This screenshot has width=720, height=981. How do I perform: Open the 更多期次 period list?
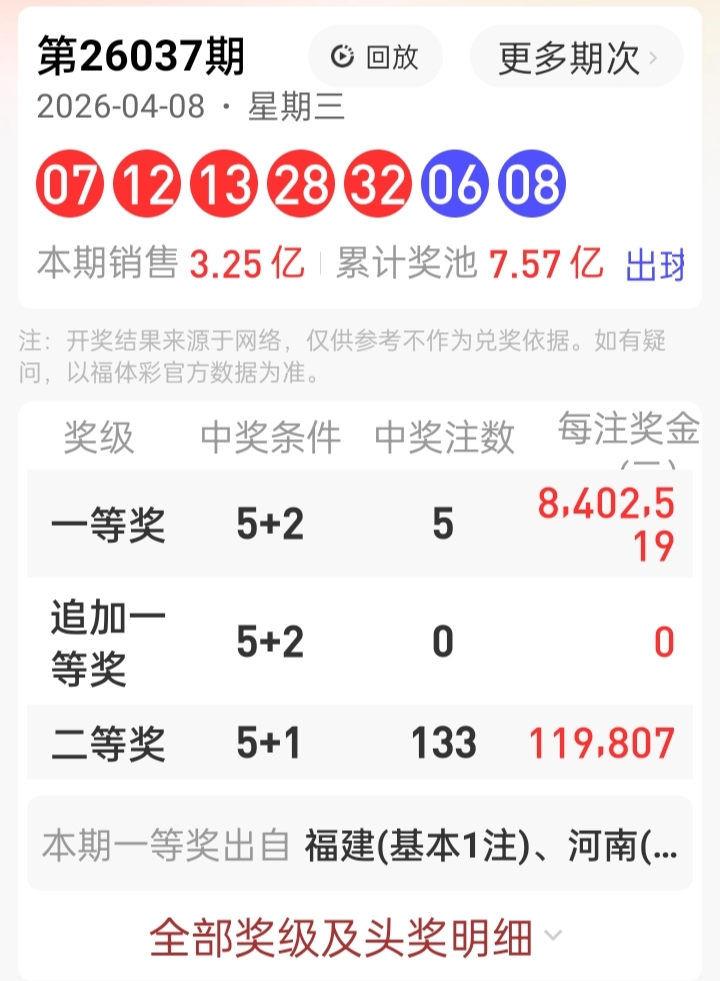point(568,58)
